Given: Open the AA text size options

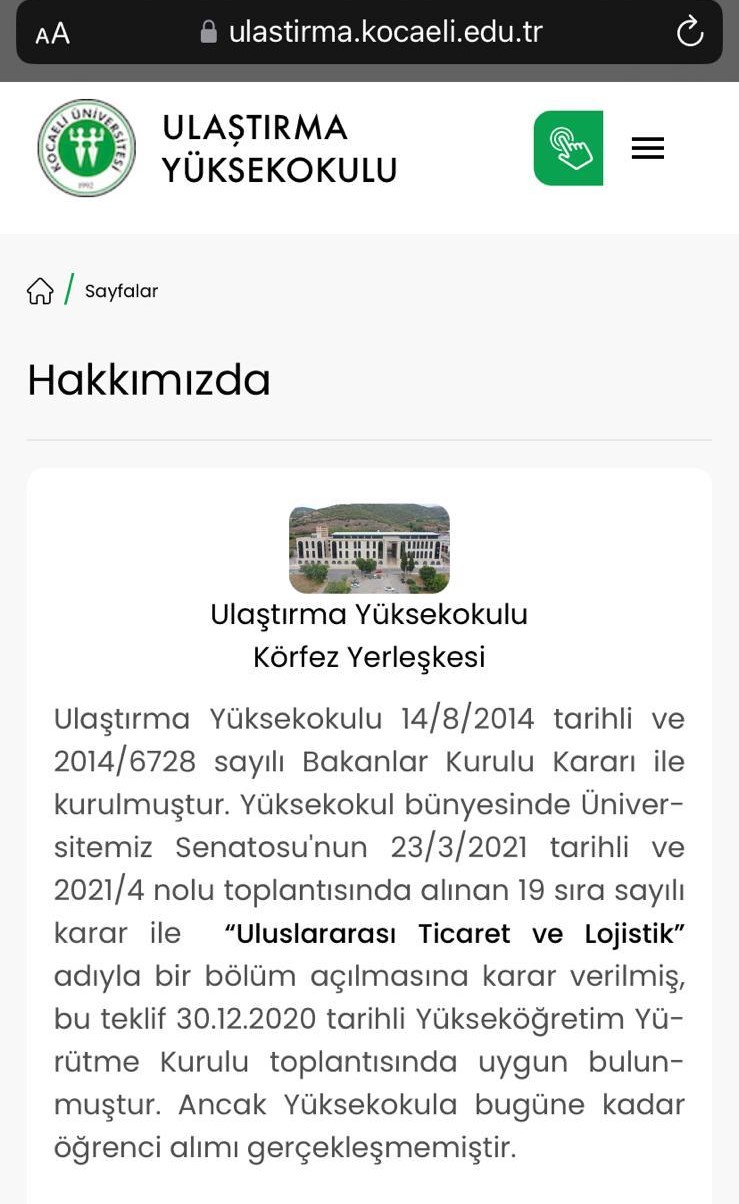Looking at the screenshot, I should (52, 34).
